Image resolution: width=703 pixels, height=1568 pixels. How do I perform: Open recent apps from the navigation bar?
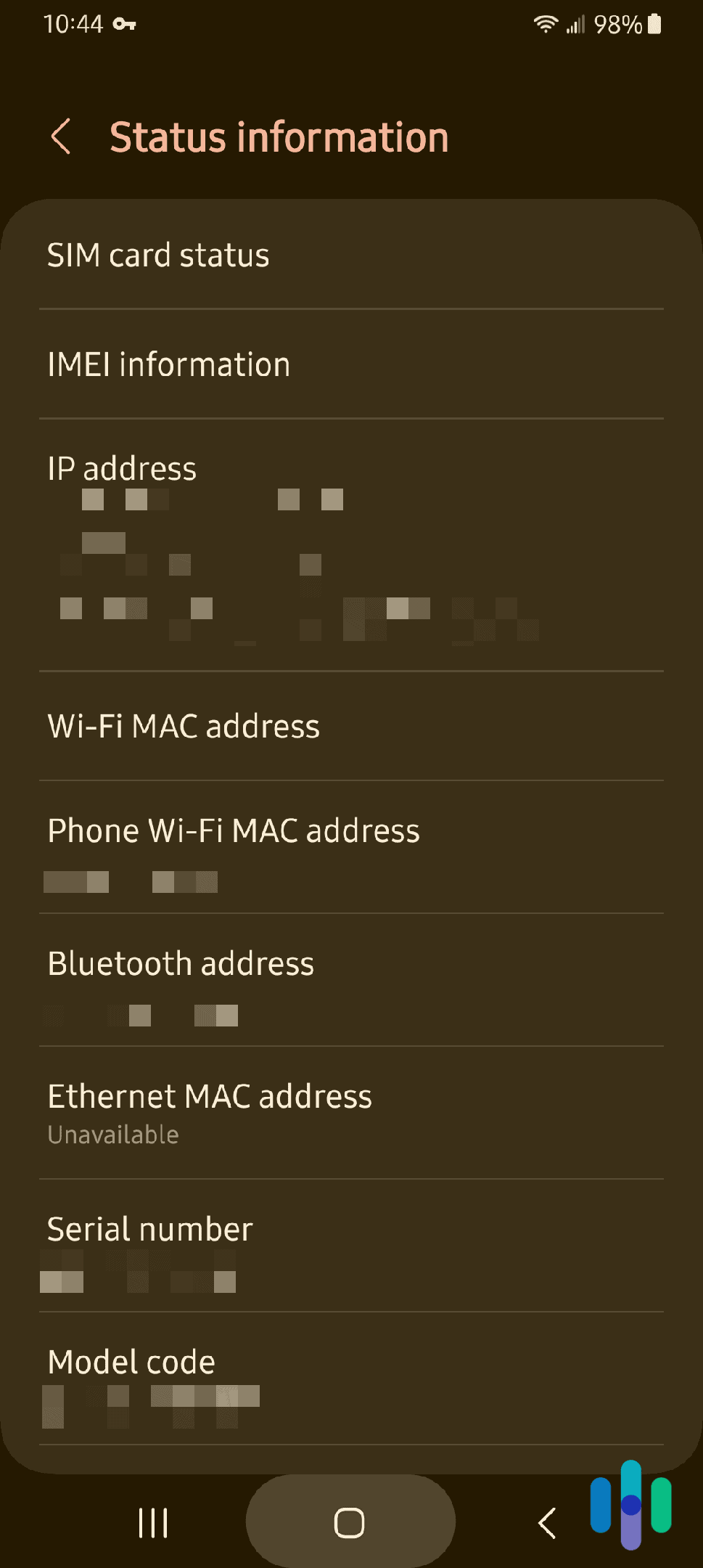[153, 1522]
